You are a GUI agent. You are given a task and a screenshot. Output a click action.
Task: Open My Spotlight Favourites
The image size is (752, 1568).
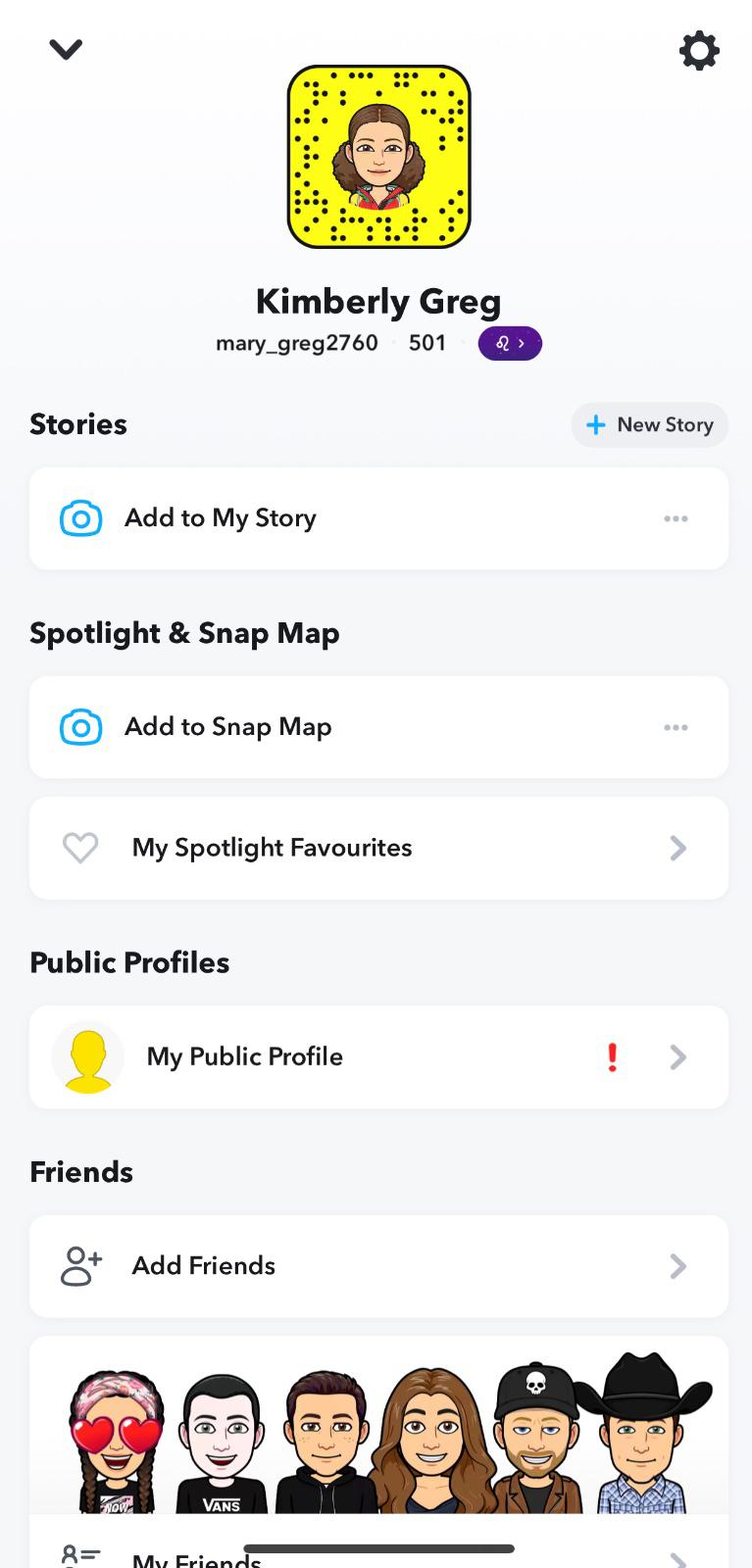tap(378, 848)
